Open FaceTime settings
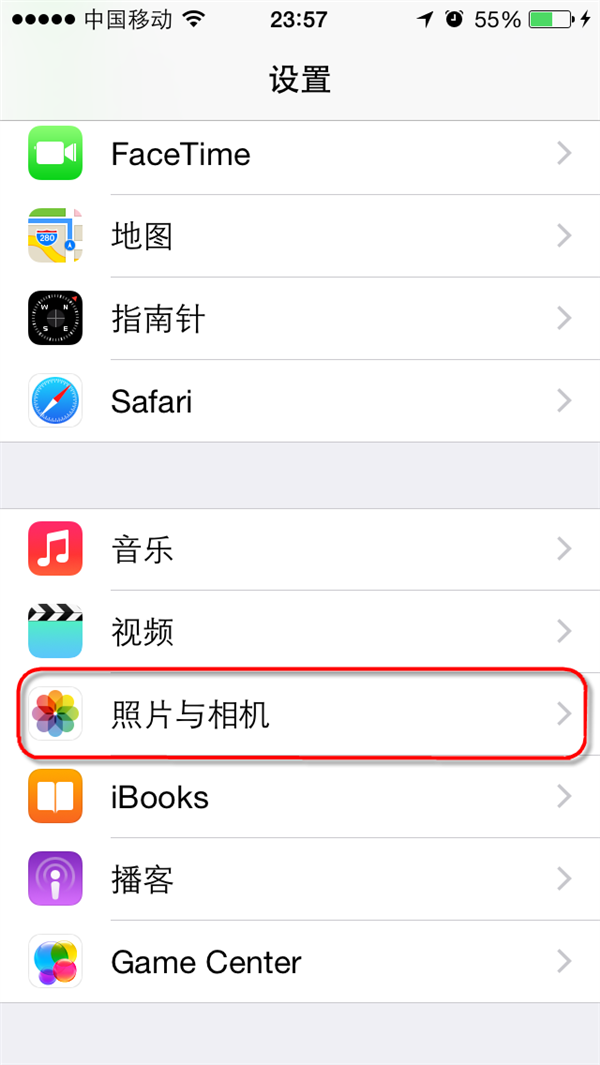The image size is (600, 1065). 300,154
